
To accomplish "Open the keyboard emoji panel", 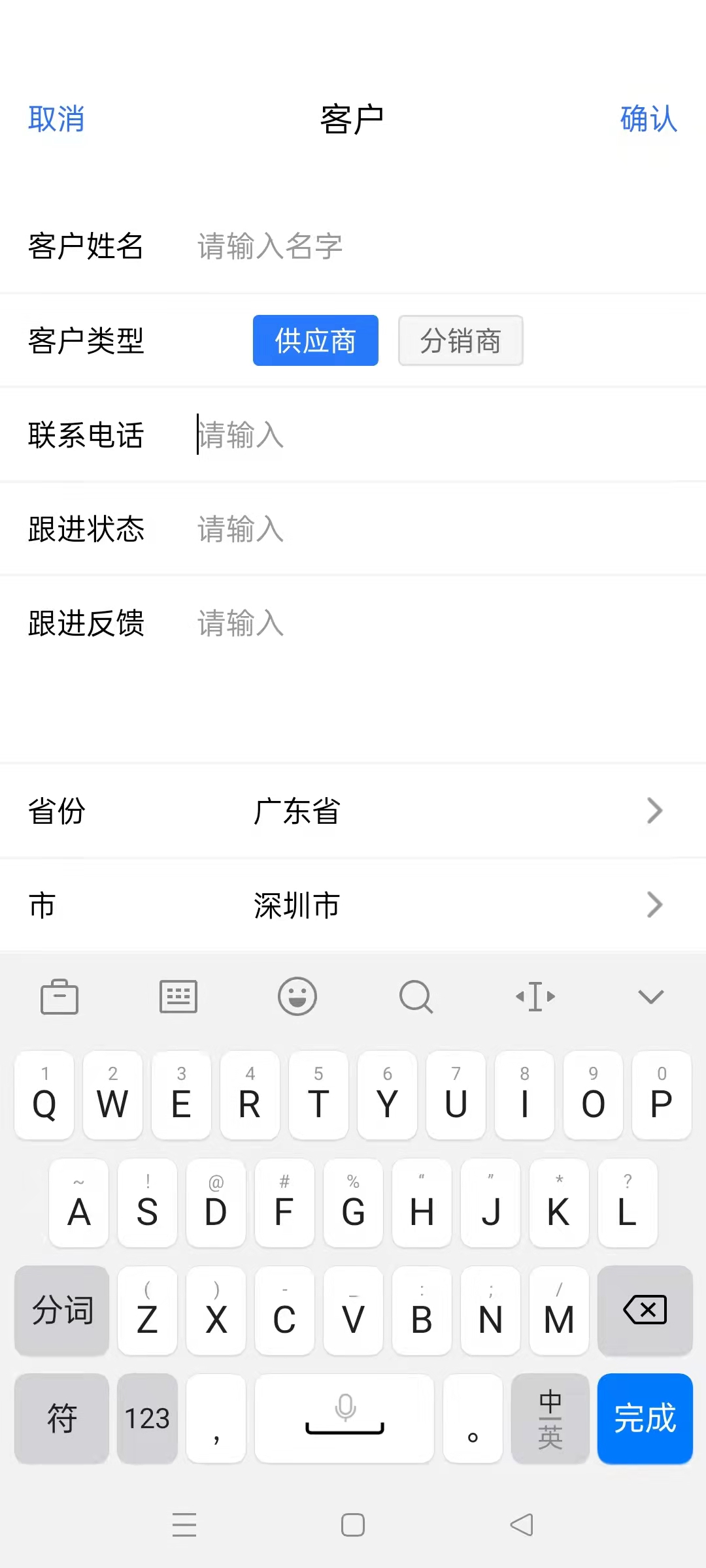I will click(297, 996).
